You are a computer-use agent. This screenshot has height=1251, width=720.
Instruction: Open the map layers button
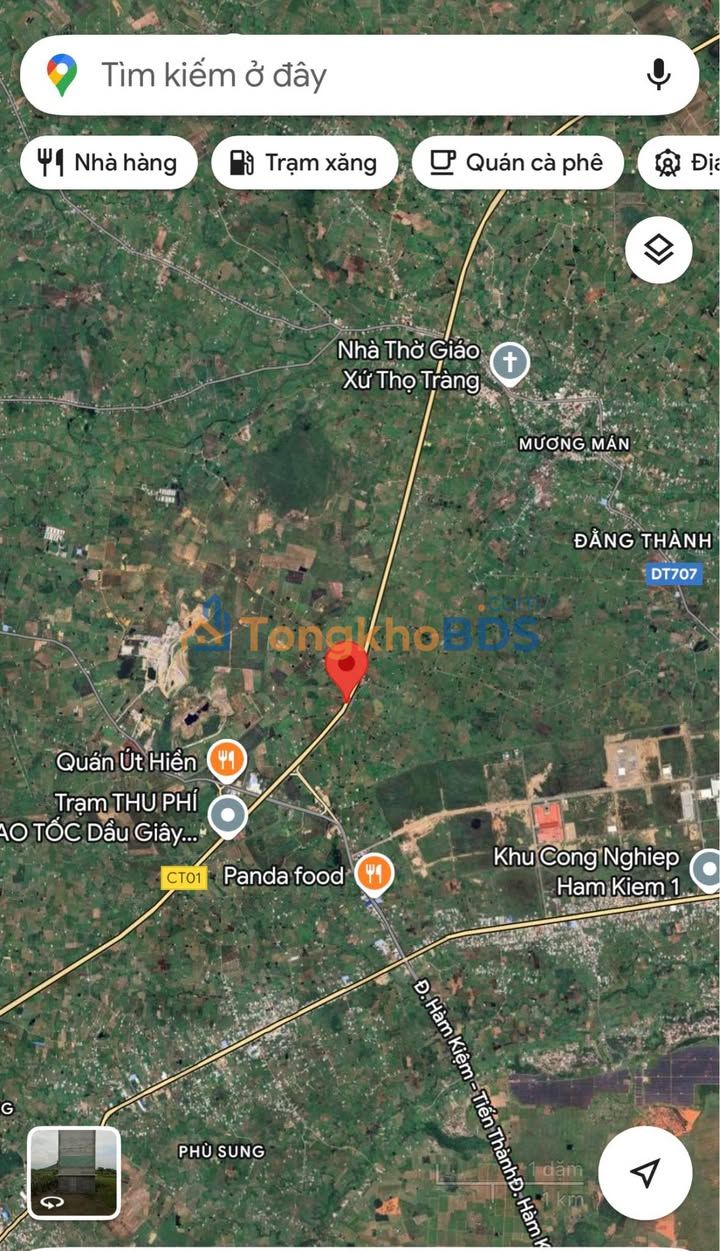[659, 250]
